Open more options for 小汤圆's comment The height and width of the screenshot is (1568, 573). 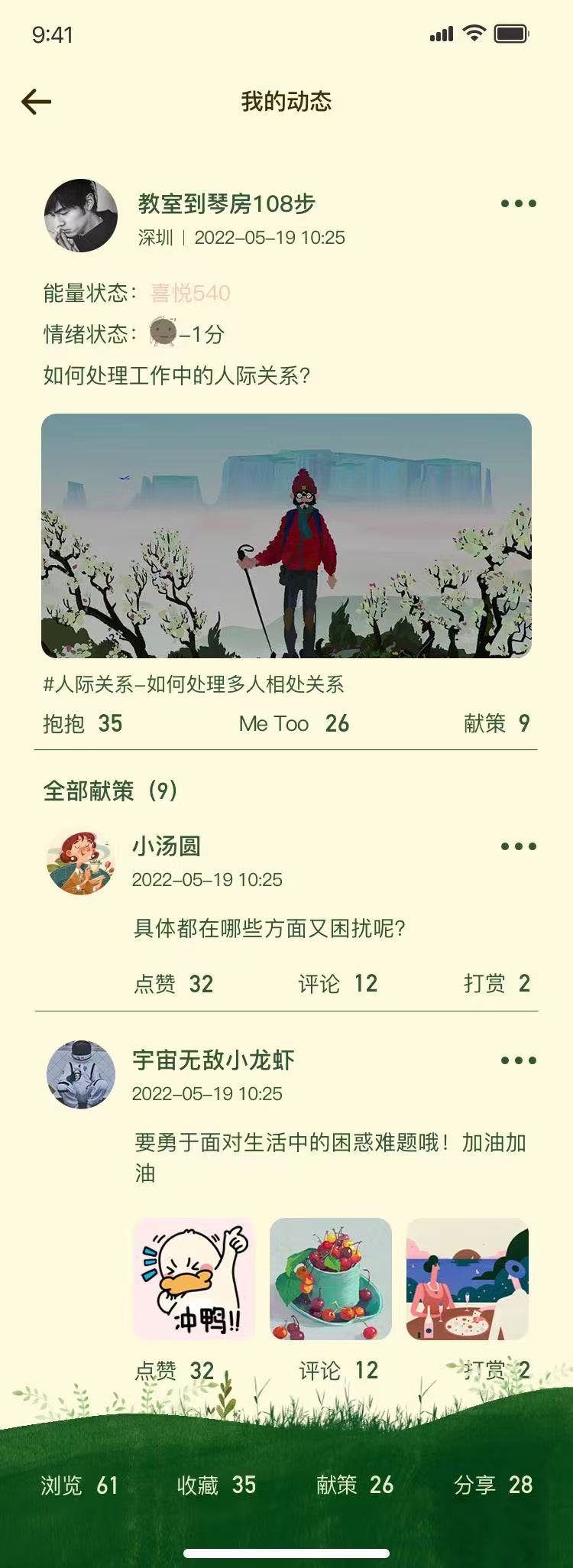coord(518,846)
